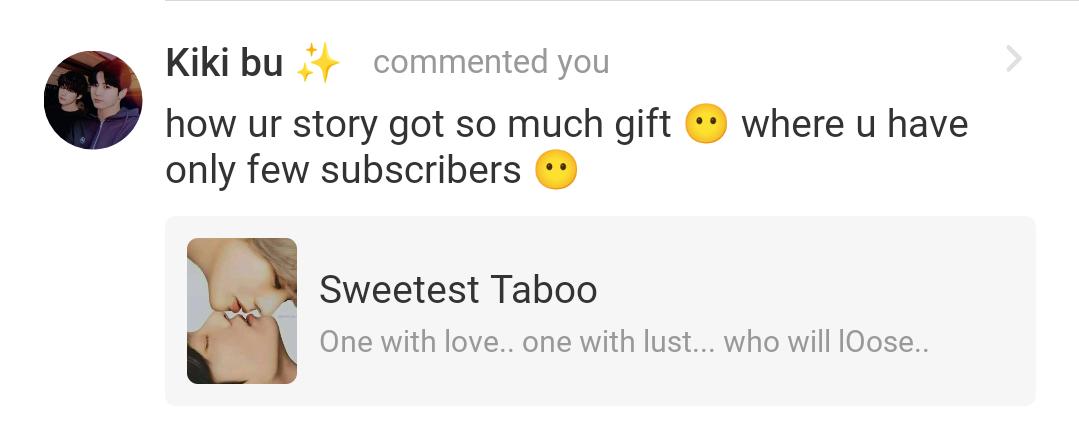Open Kiki bu's profile picture
Screen dimensions: 1079x427
[x=93, y=100]
